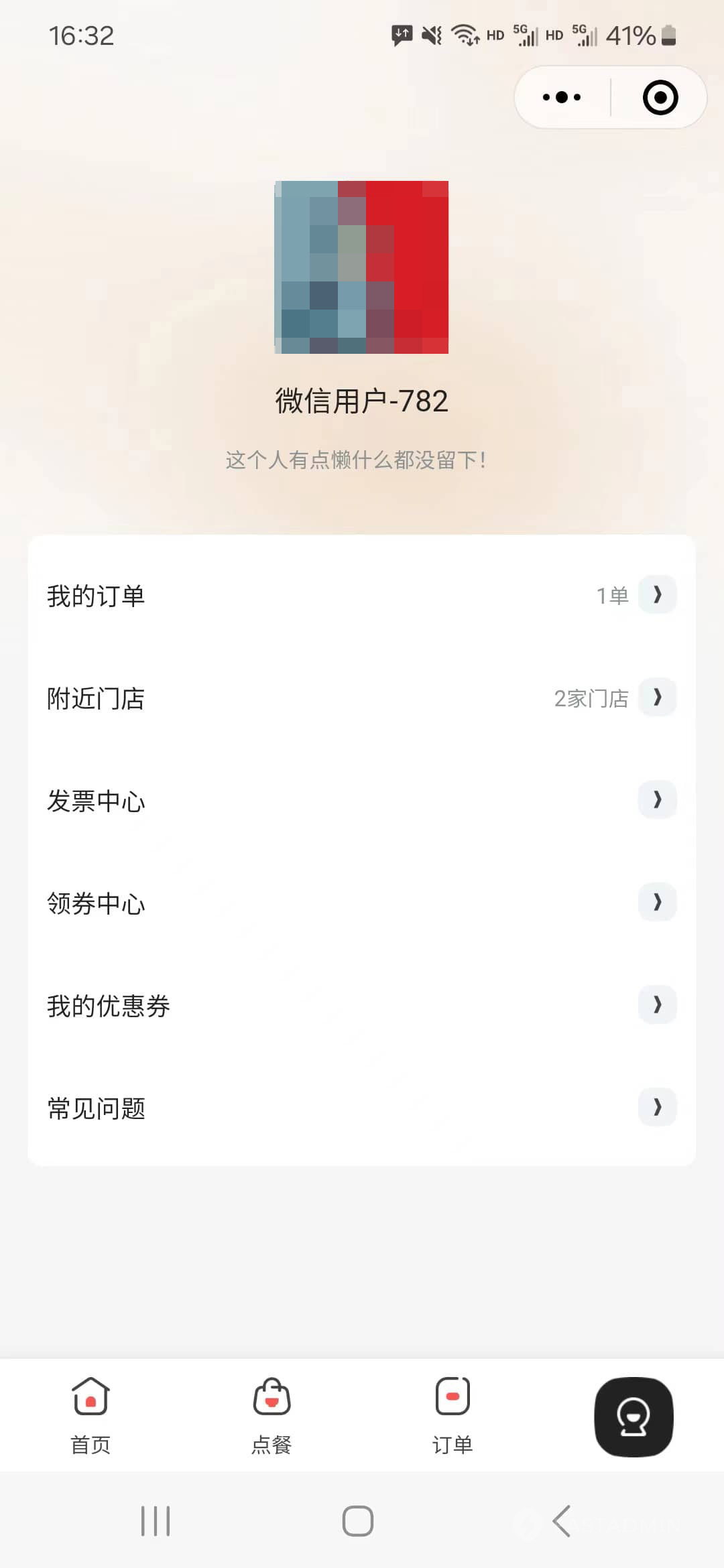Image resolution: width=724 pixels, height=1568 pixels.
Task: Tap the user profile avatar
Action: 362,267
